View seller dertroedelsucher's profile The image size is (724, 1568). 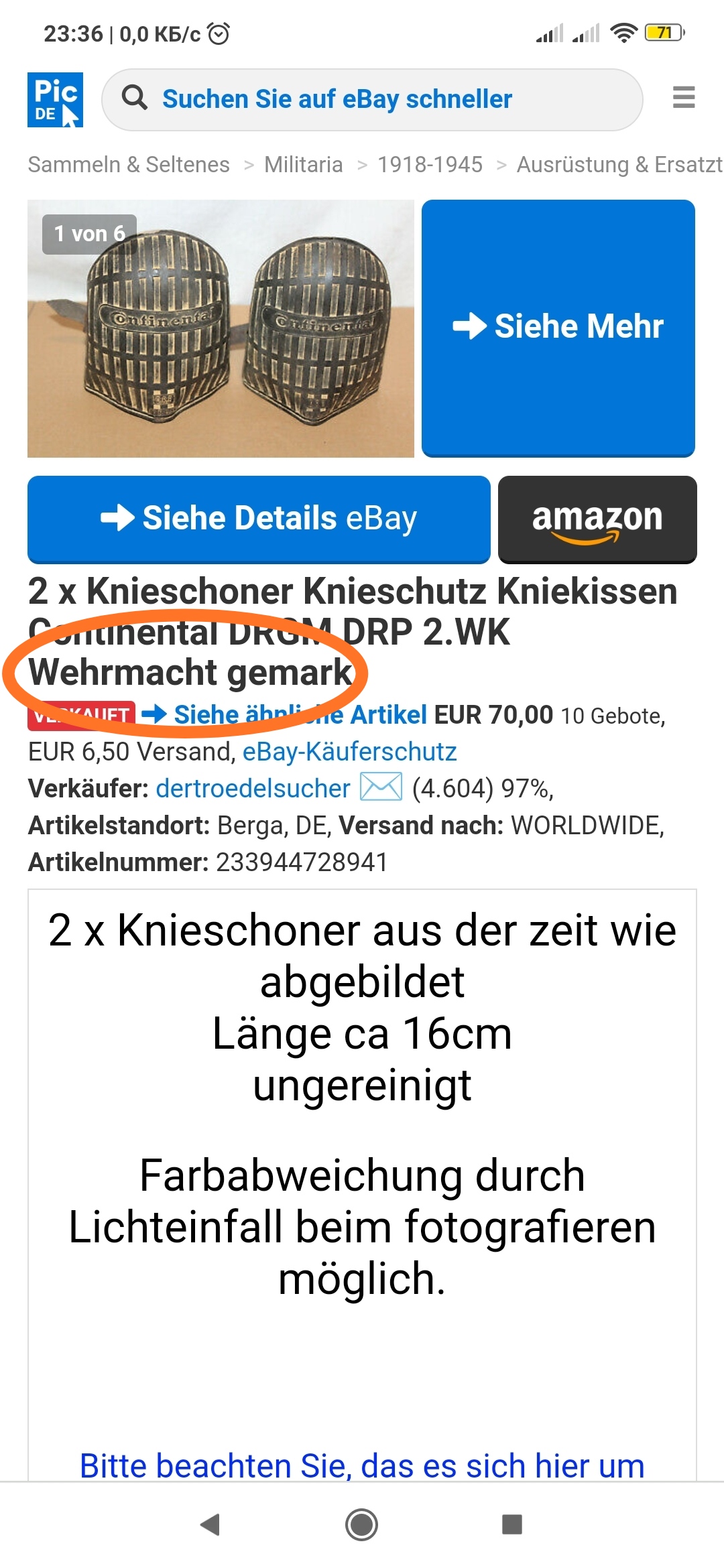(x=253, y=789)
